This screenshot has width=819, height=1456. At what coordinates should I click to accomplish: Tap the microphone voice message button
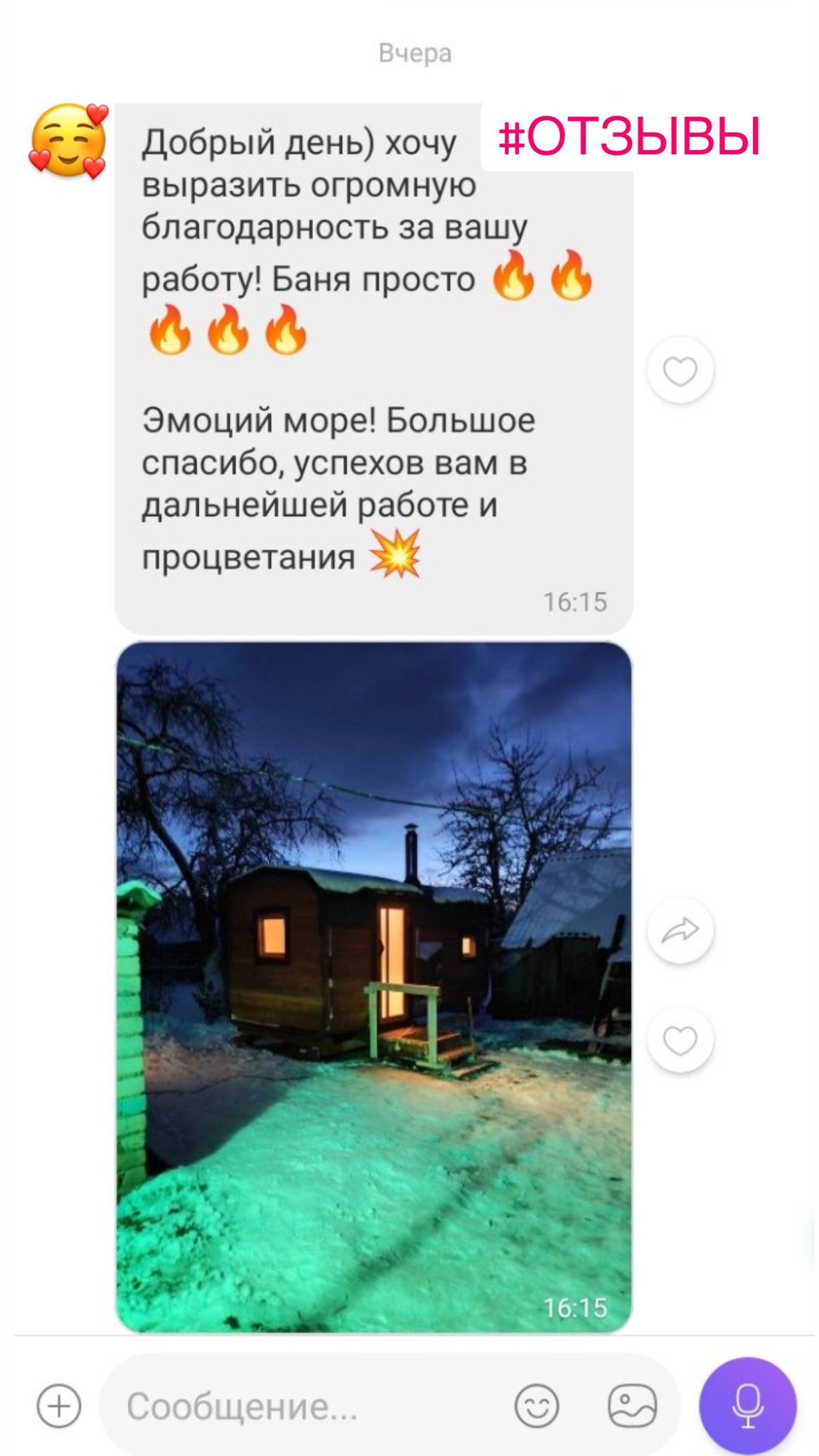point(747,1406)
